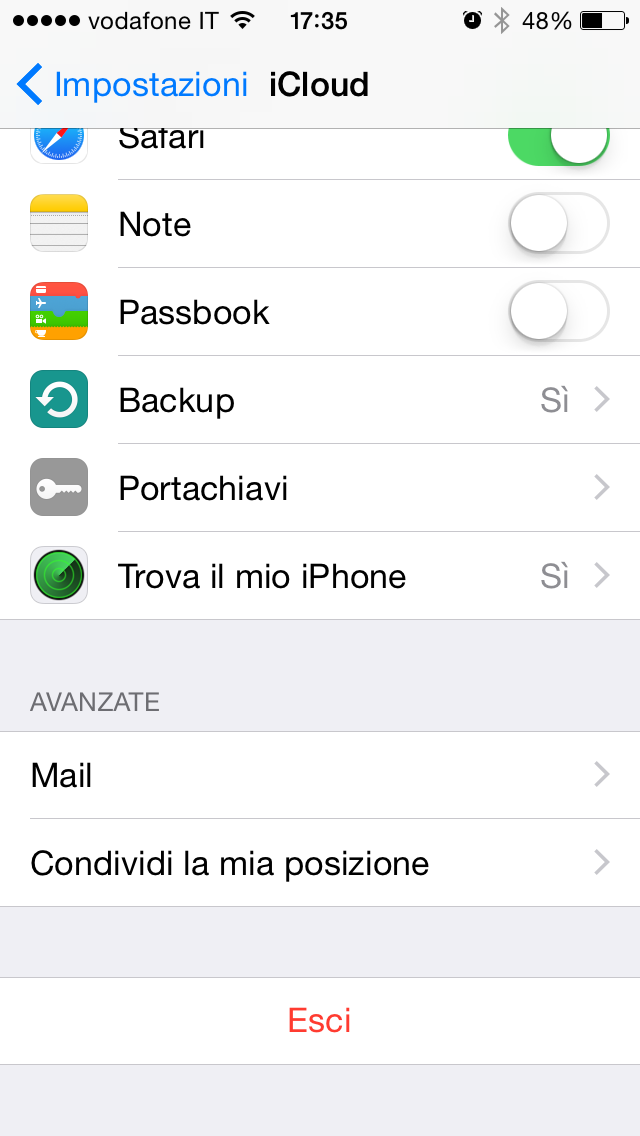The image size is (640, 1136).
Task: Open Portachiavi settings
Action: coord(320,488)
